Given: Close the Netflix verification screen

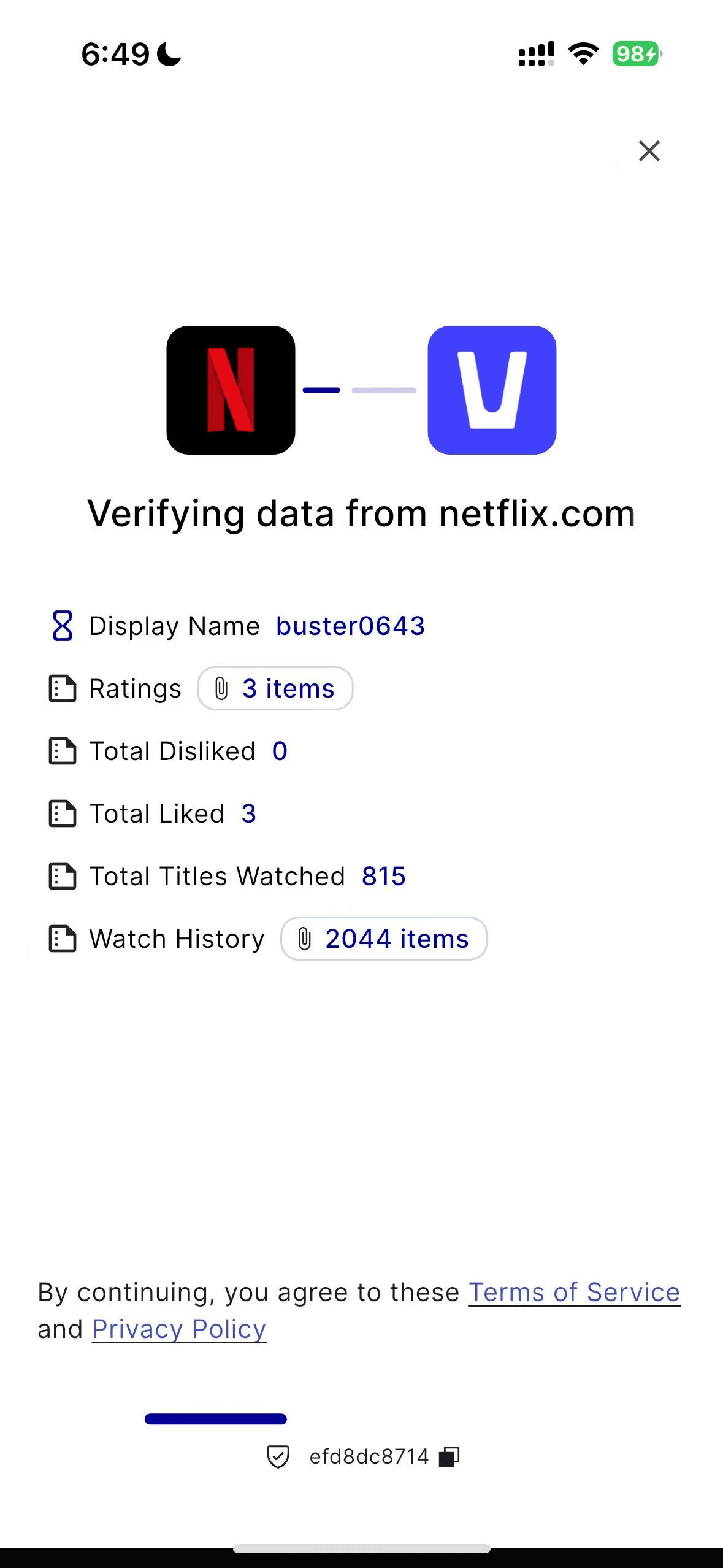Looking at the screenshot, I should pyautogui.click(x=649, y=151).
